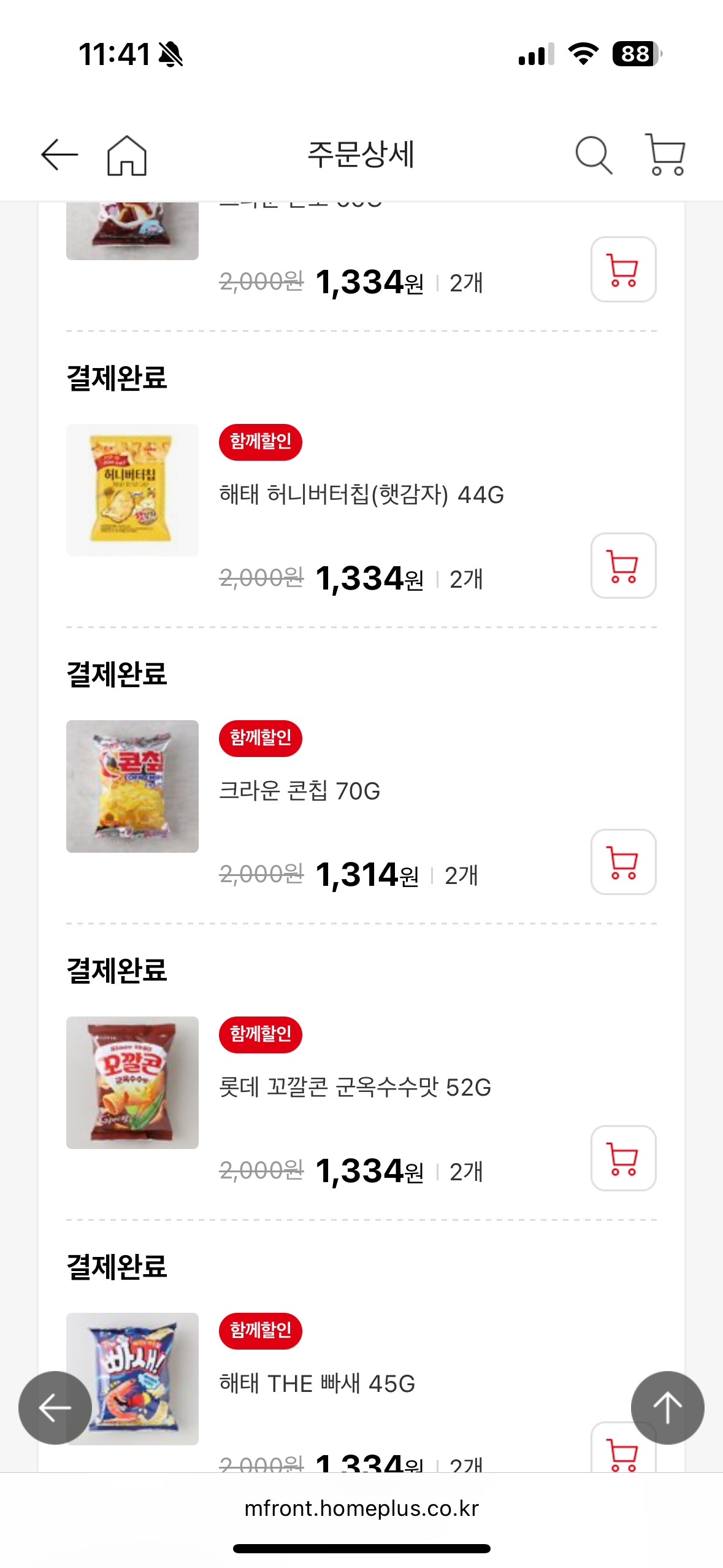Open the 롯데 꼬깔콘 product image
Viewport: 723px width, 1568px height.
[132, 1083]
